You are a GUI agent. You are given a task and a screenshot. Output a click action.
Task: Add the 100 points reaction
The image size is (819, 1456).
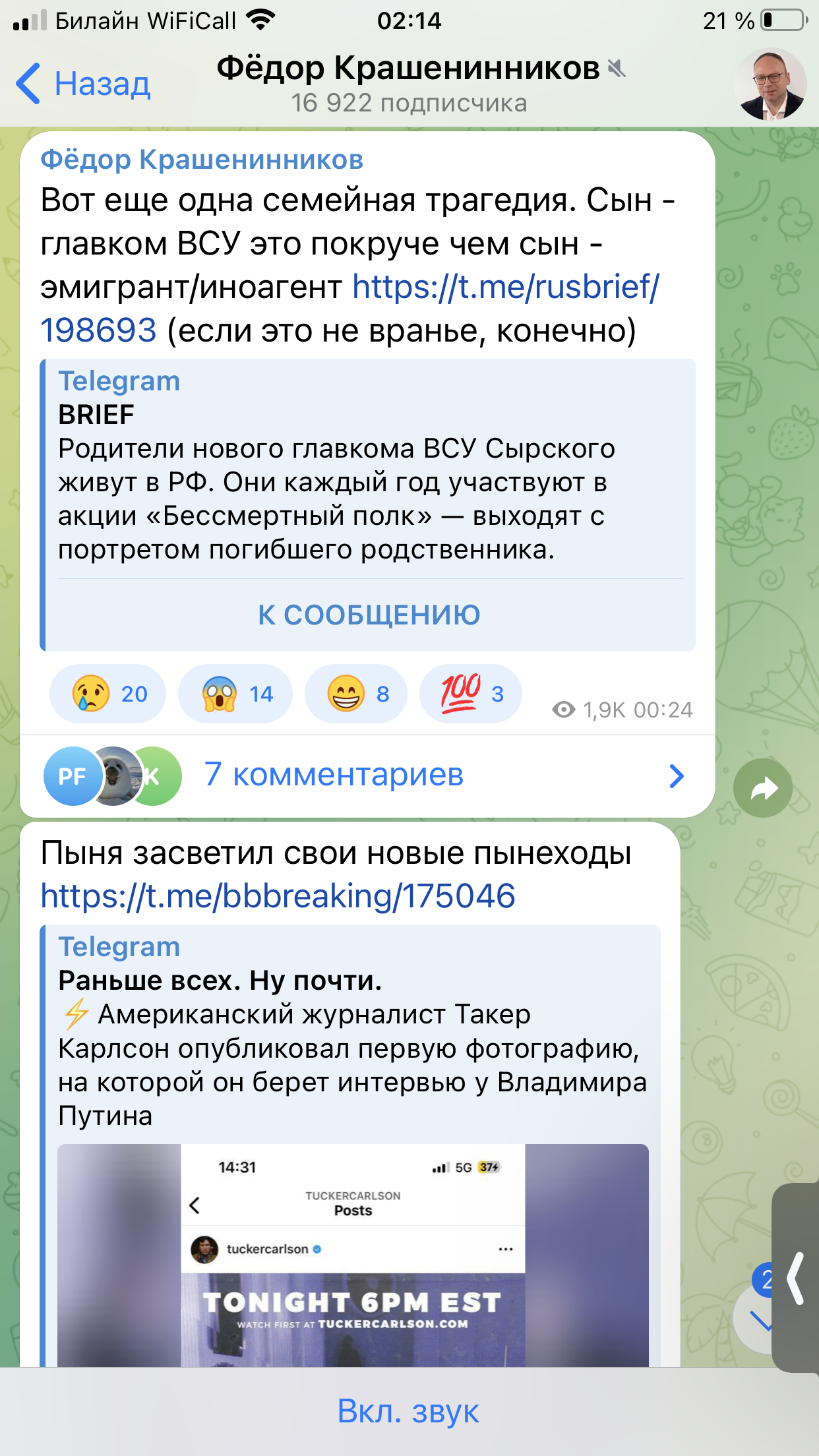(x=471, y=694)
